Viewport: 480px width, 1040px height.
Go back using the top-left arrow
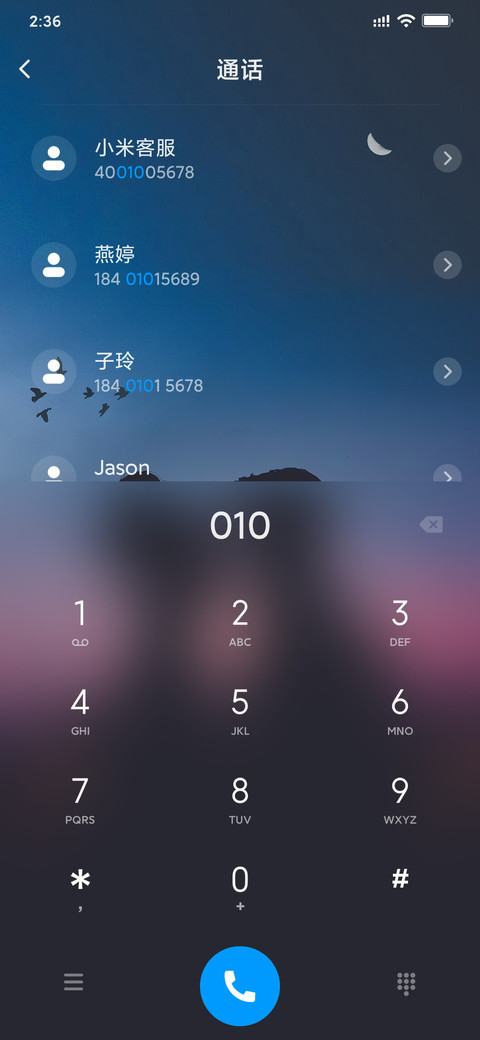point(25,69)
